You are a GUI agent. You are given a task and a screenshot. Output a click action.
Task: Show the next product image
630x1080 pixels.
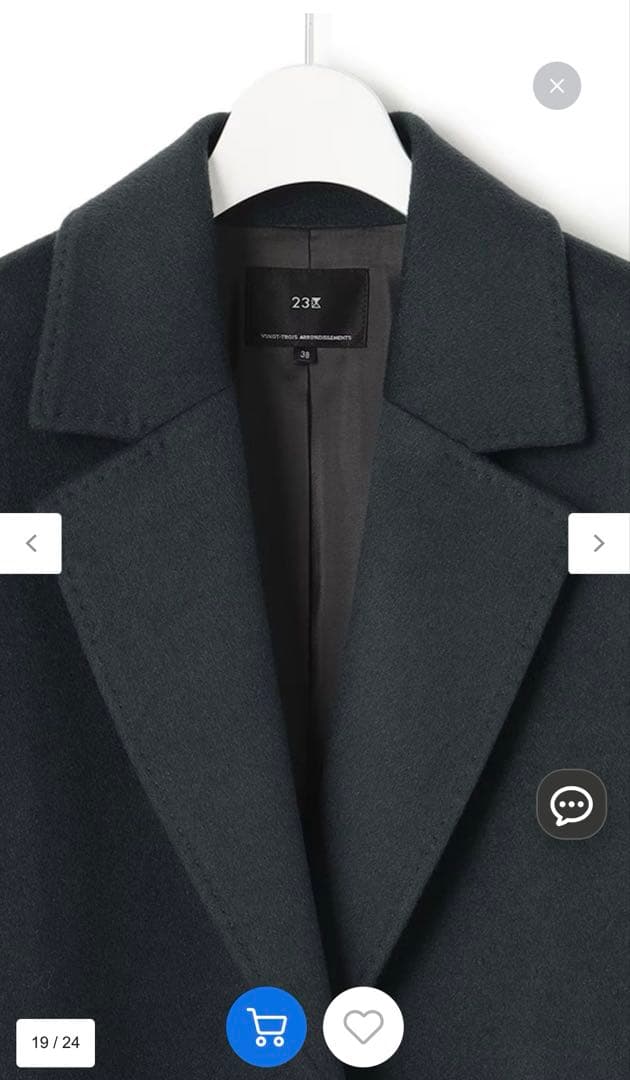(x=598, y=543)
